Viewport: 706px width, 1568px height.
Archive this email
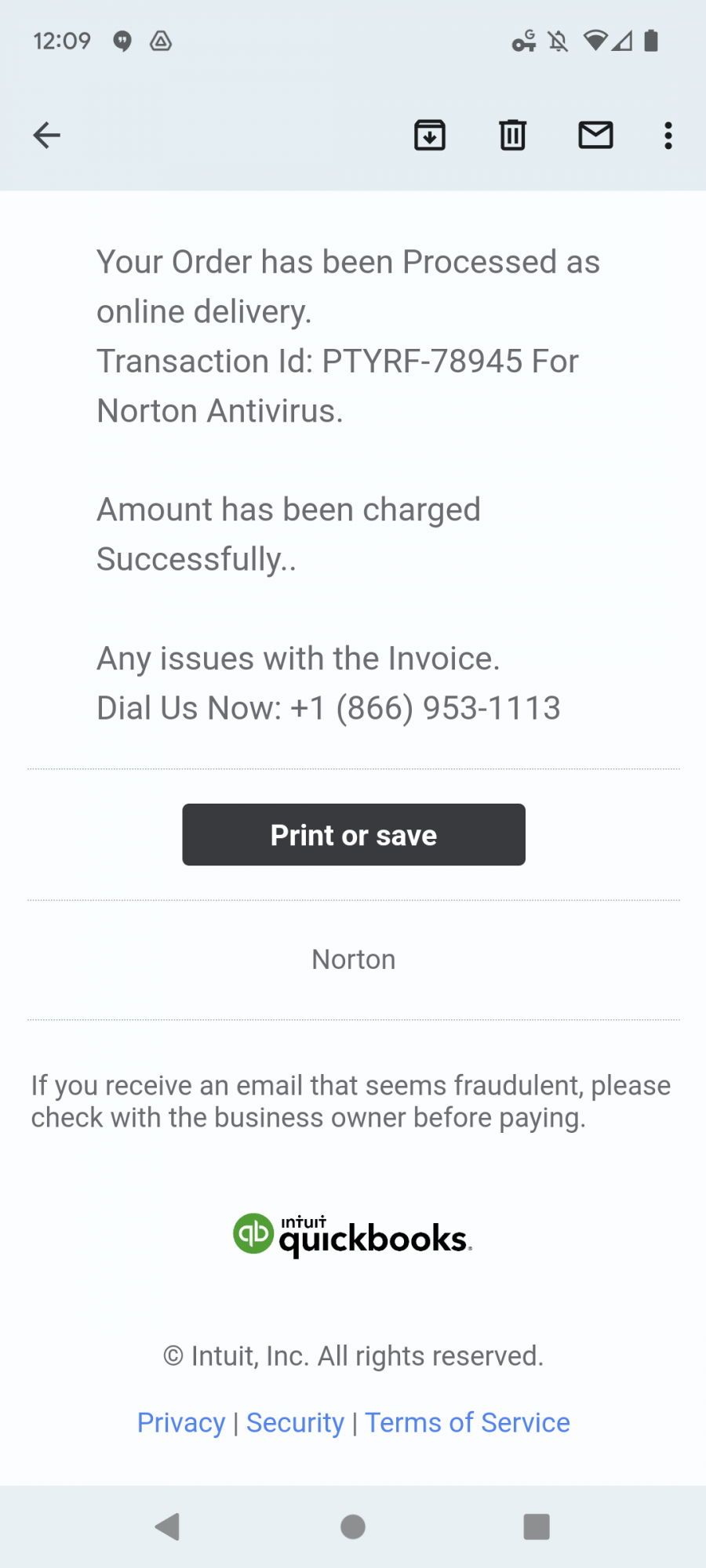pos(430,136)
